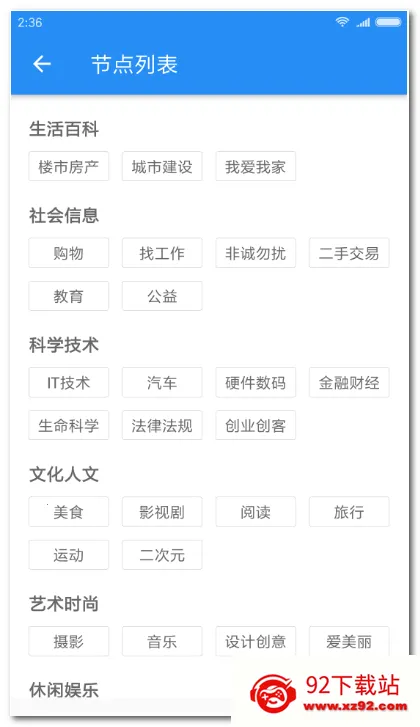
Task: Open the 摄影 node
Action: click(69, 642)
